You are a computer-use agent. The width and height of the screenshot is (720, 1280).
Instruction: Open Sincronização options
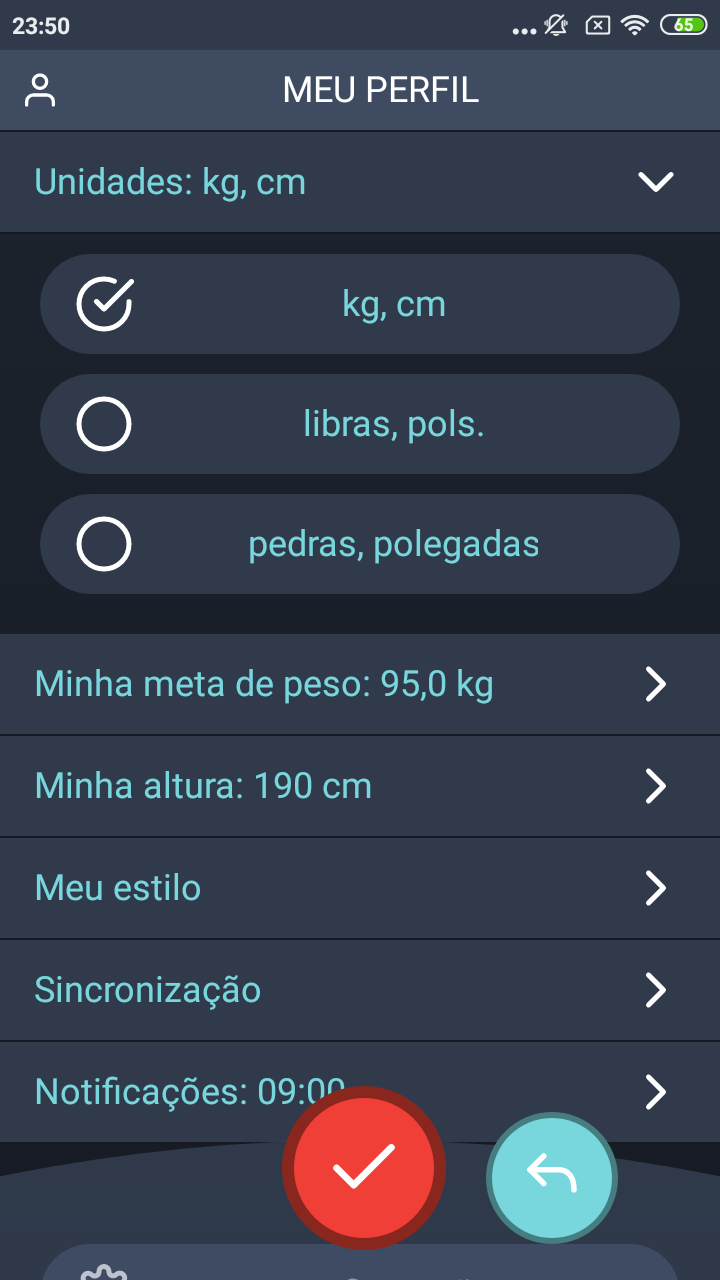pyautogui.click(x=360, y=990)
